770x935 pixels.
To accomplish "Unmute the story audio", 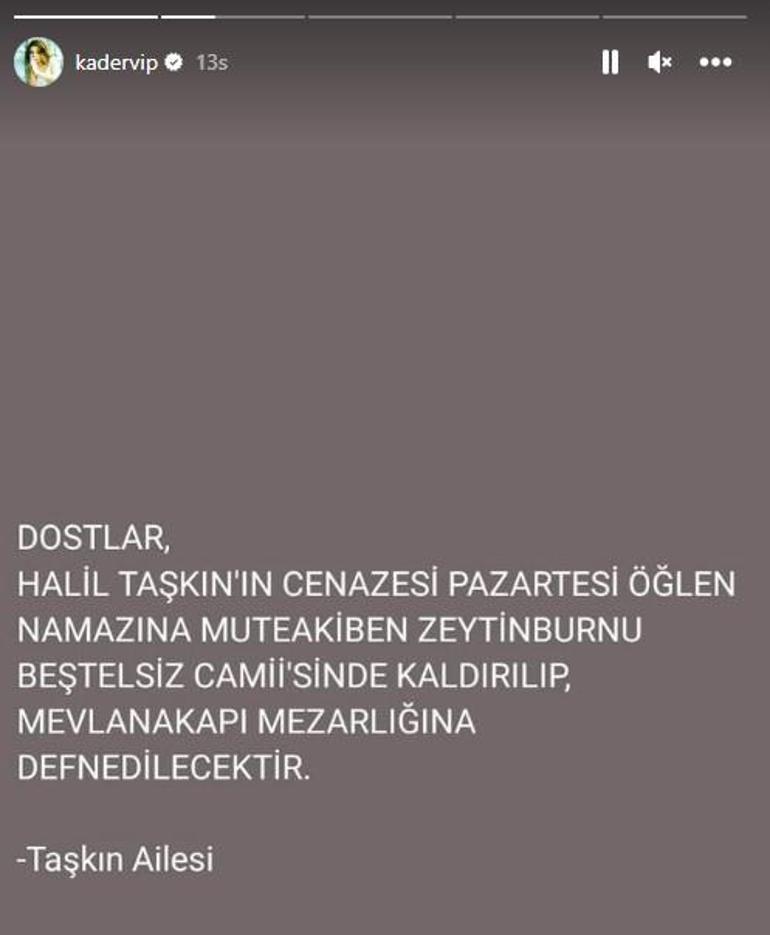I will [659, 62].
